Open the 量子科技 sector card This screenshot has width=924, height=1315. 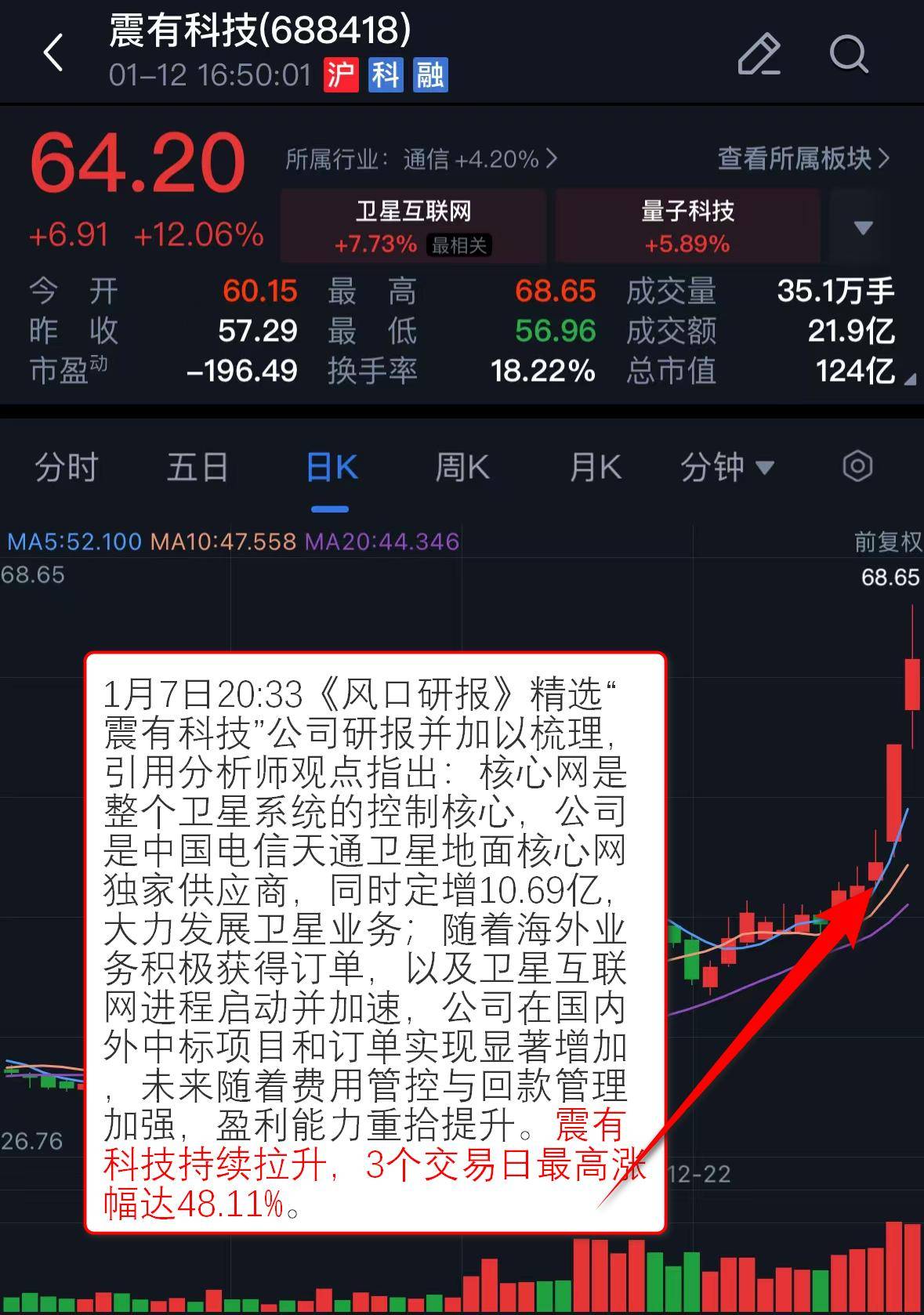(x=687, y=226)
